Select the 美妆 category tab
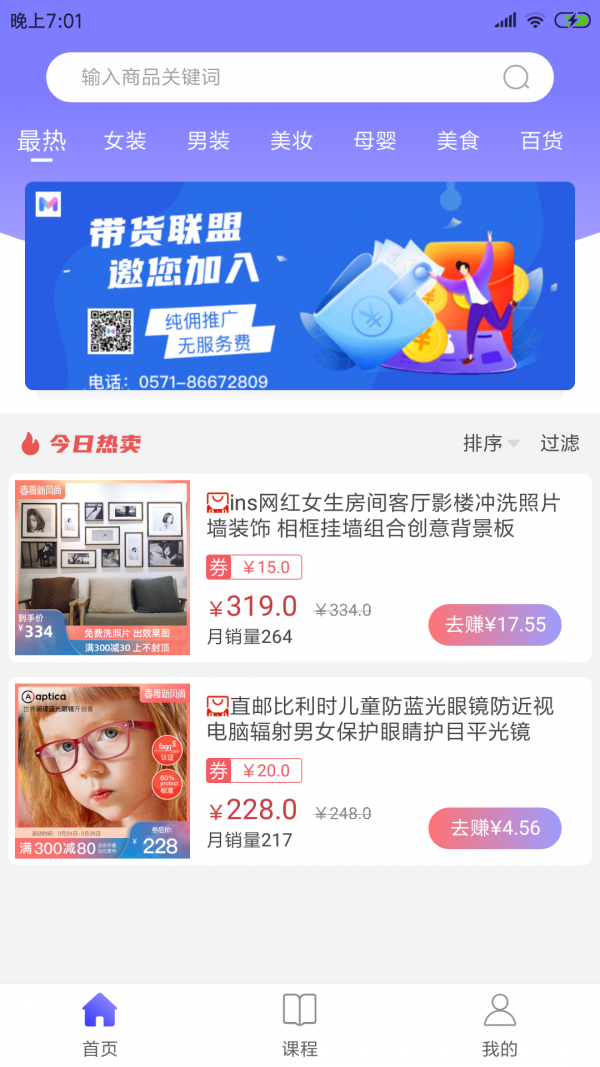 (x=291, y=141)
